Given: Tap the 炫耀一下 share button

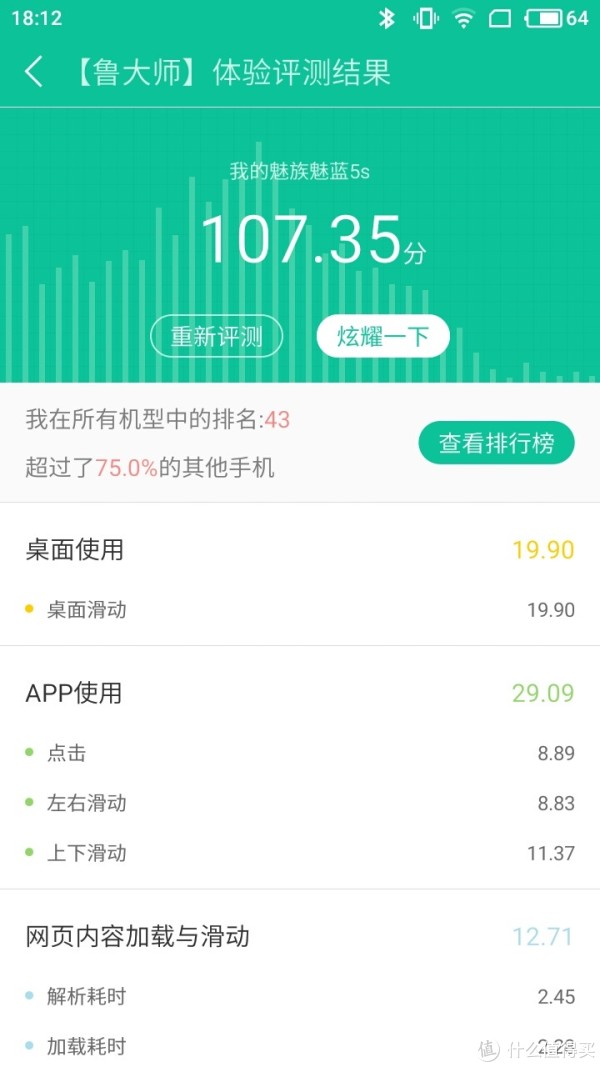Looking at the screenshot, I should [x=383, y=336].
